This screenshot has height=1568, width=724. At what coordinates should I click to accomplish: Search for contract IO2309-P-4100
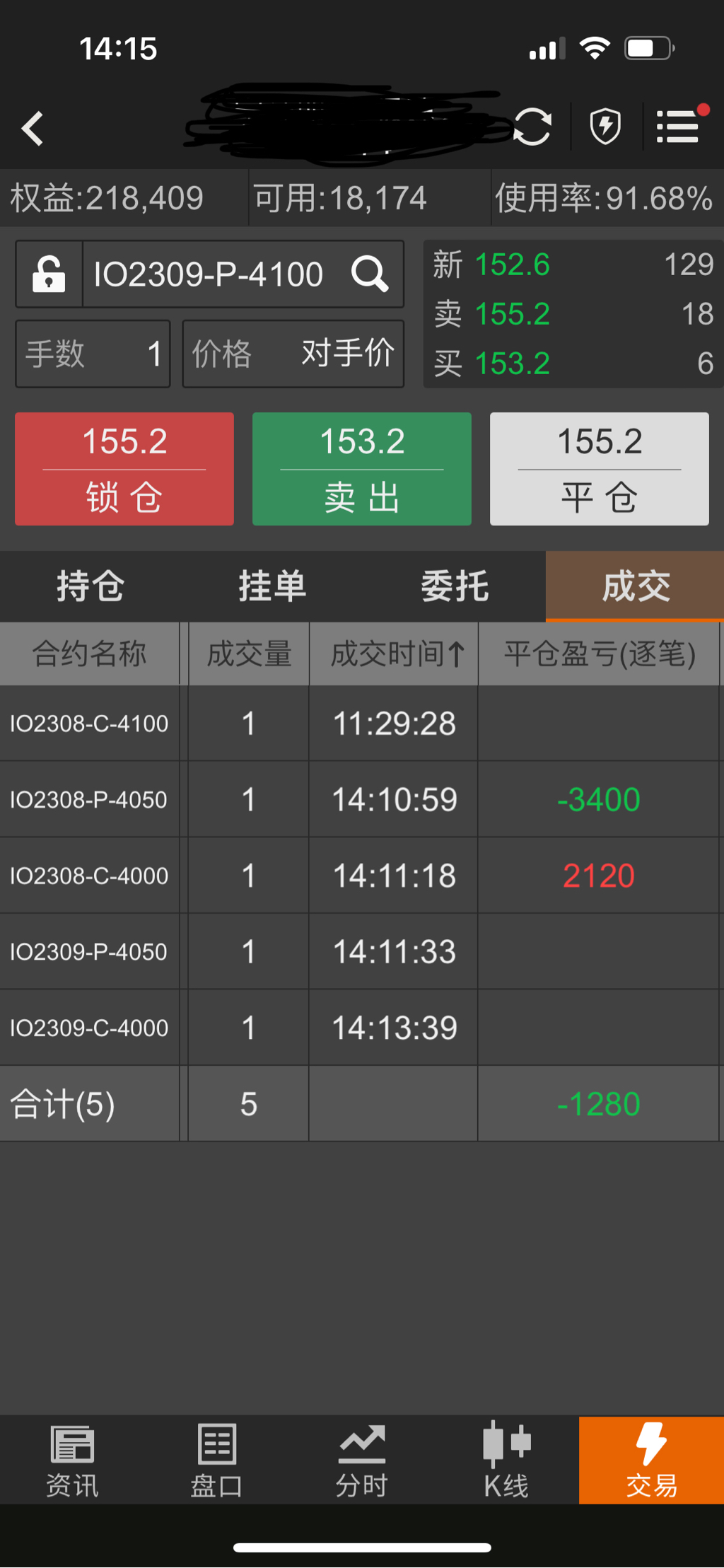click(370, 274)
